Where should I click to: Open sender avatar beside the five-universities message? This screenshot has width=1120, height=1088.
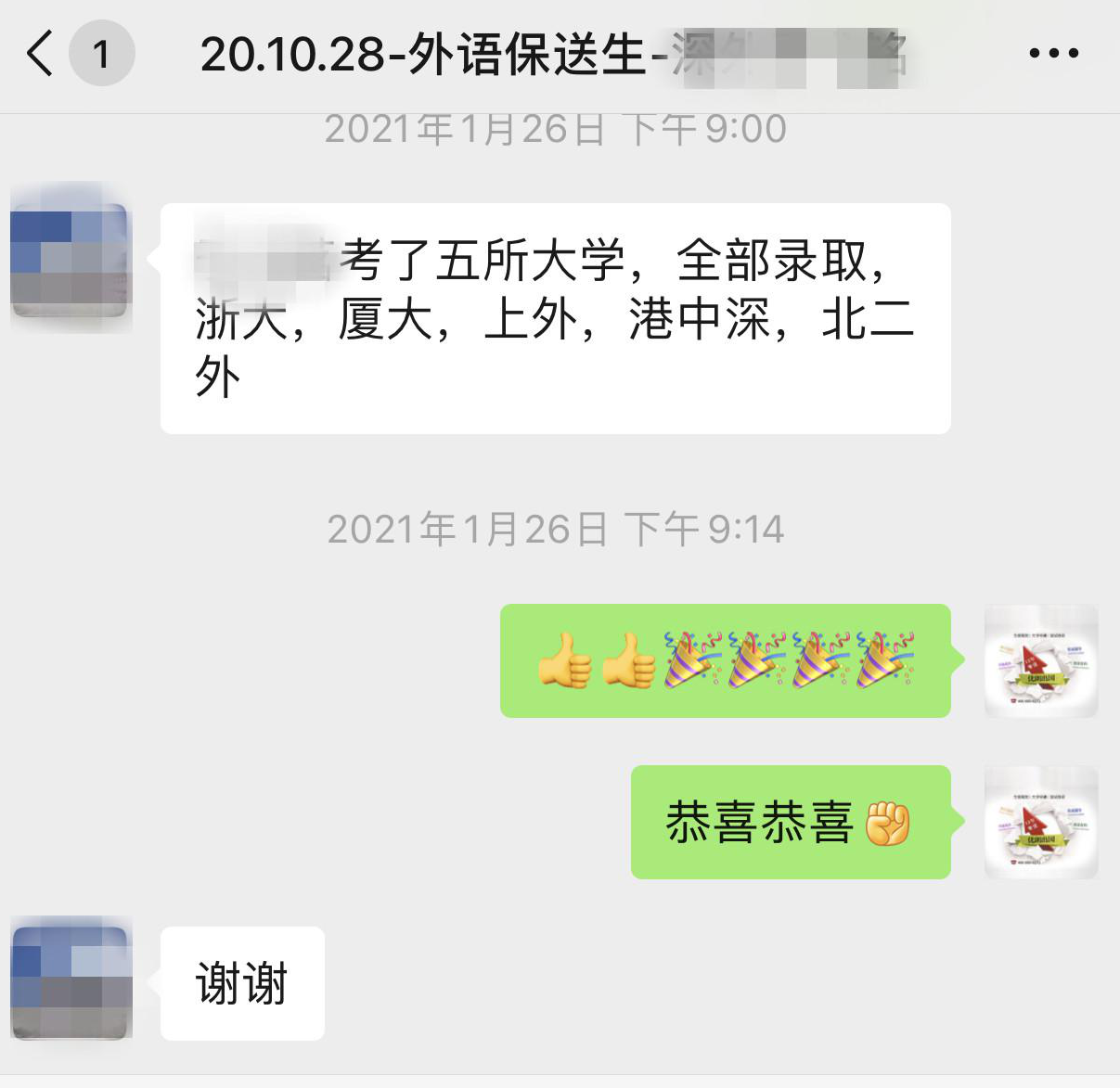(71, 258)
